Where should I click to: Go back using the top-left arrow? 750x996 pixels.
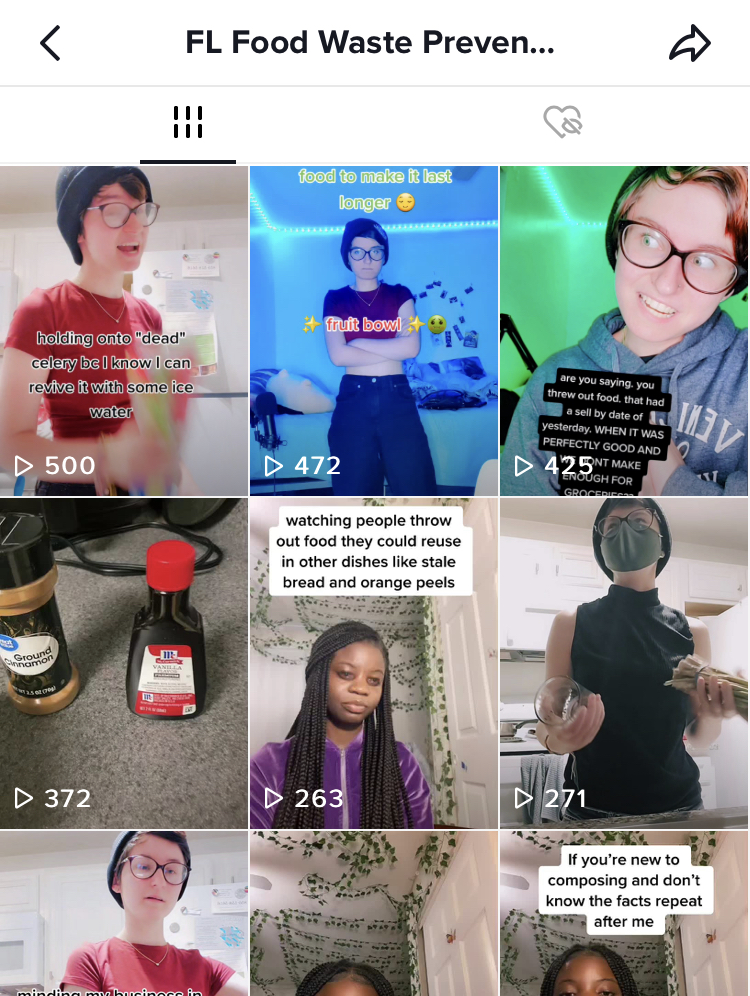coord(50,43)
